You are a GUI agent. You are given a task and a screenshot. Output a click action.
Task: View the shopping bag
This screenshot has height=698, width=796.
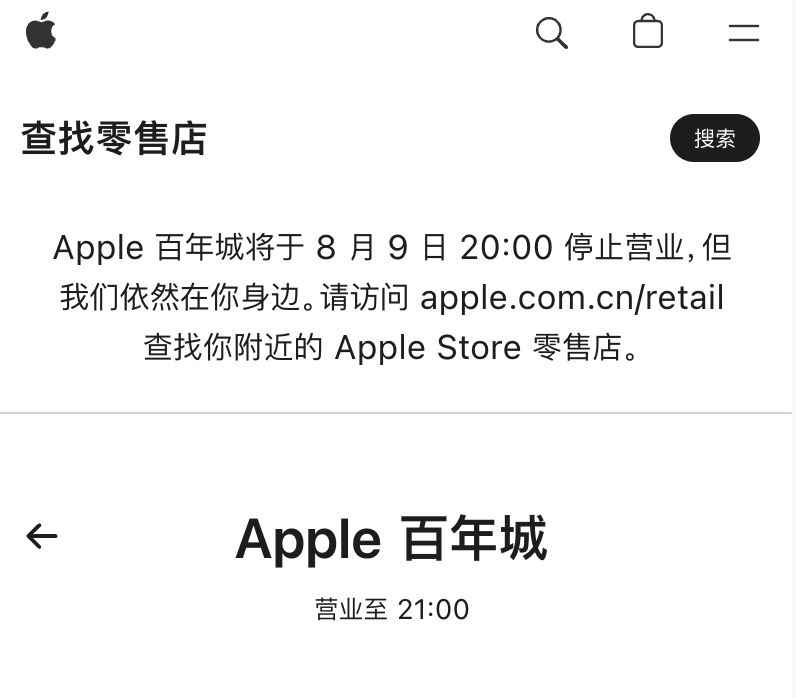(648, 32)
